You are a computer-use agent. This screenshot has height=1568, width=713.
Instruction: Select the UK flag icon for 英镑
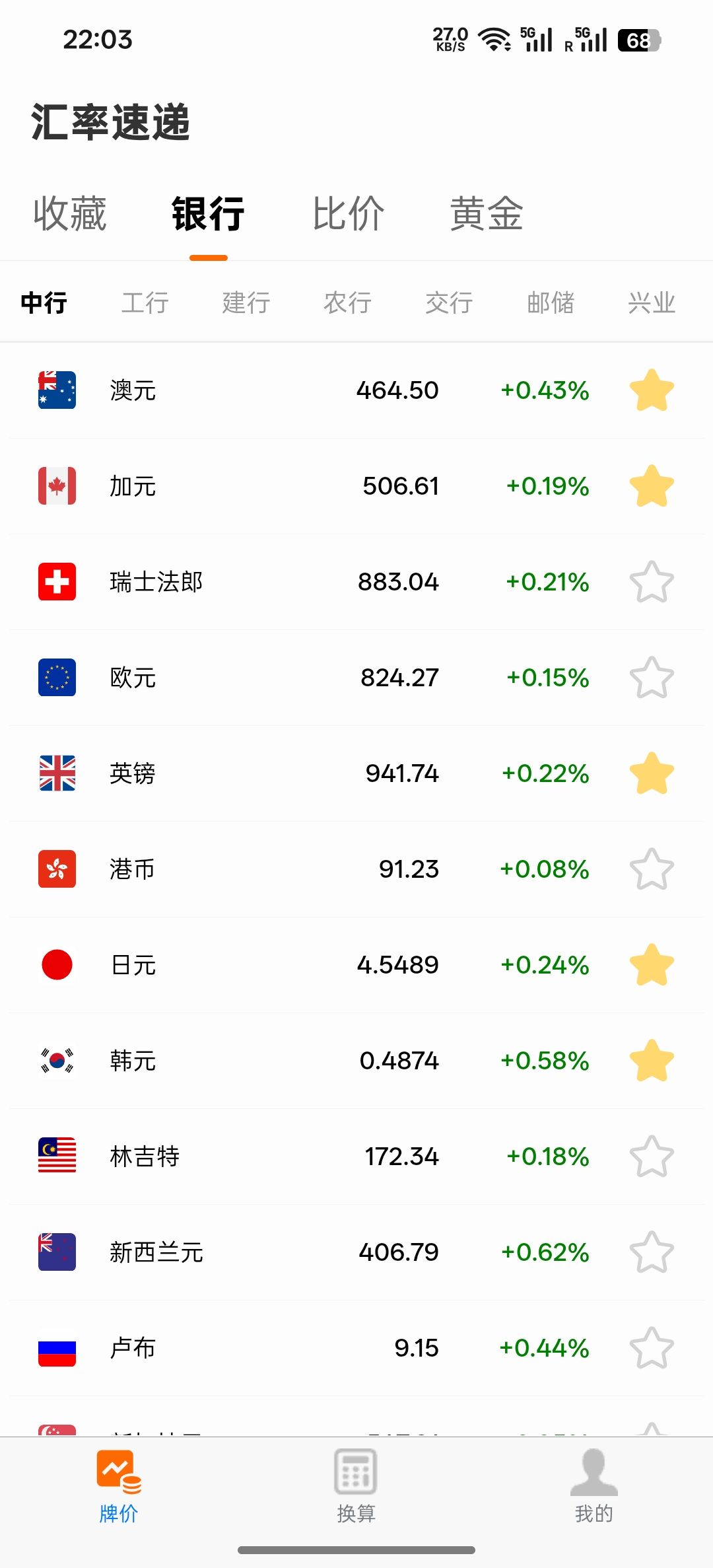(57, 773)
